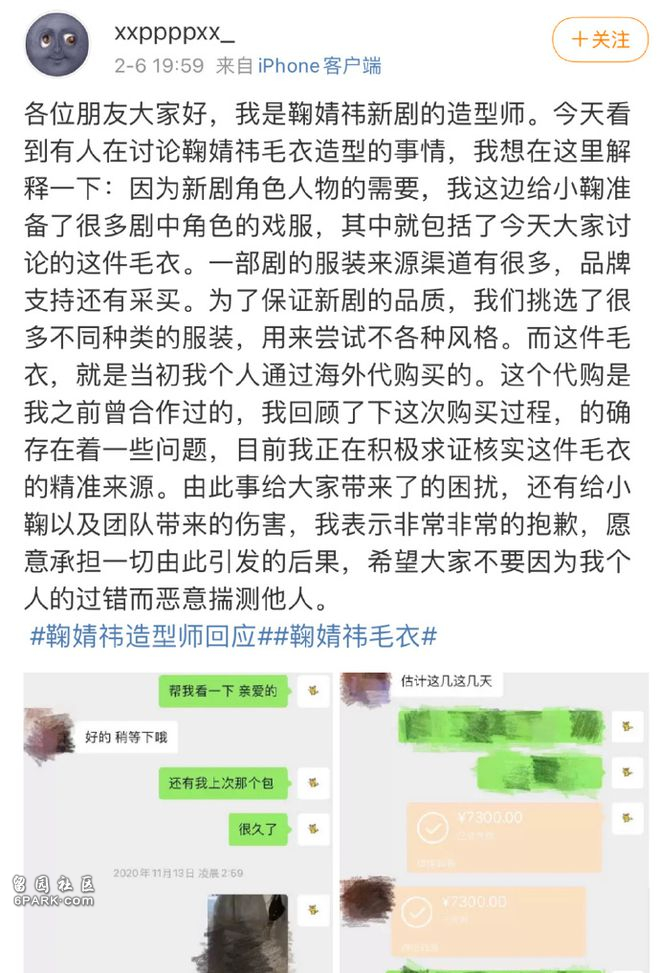660x973 pixels.
Task: View the right payment screenshot image
Action: pyautogui.click(x=492, y=820)
